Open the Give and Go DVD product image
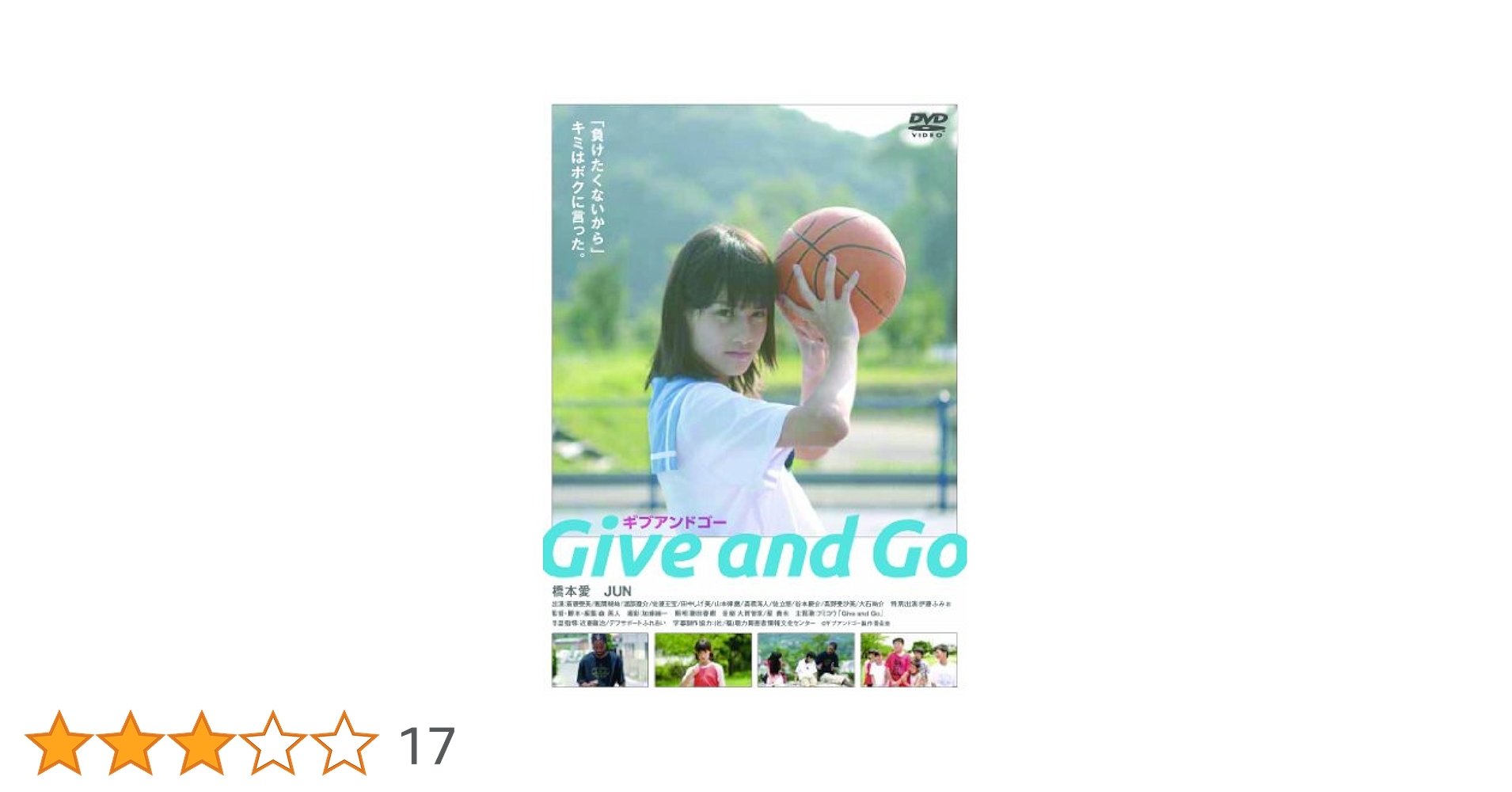This screenshot has width=1512, height=792. [754, 396]
